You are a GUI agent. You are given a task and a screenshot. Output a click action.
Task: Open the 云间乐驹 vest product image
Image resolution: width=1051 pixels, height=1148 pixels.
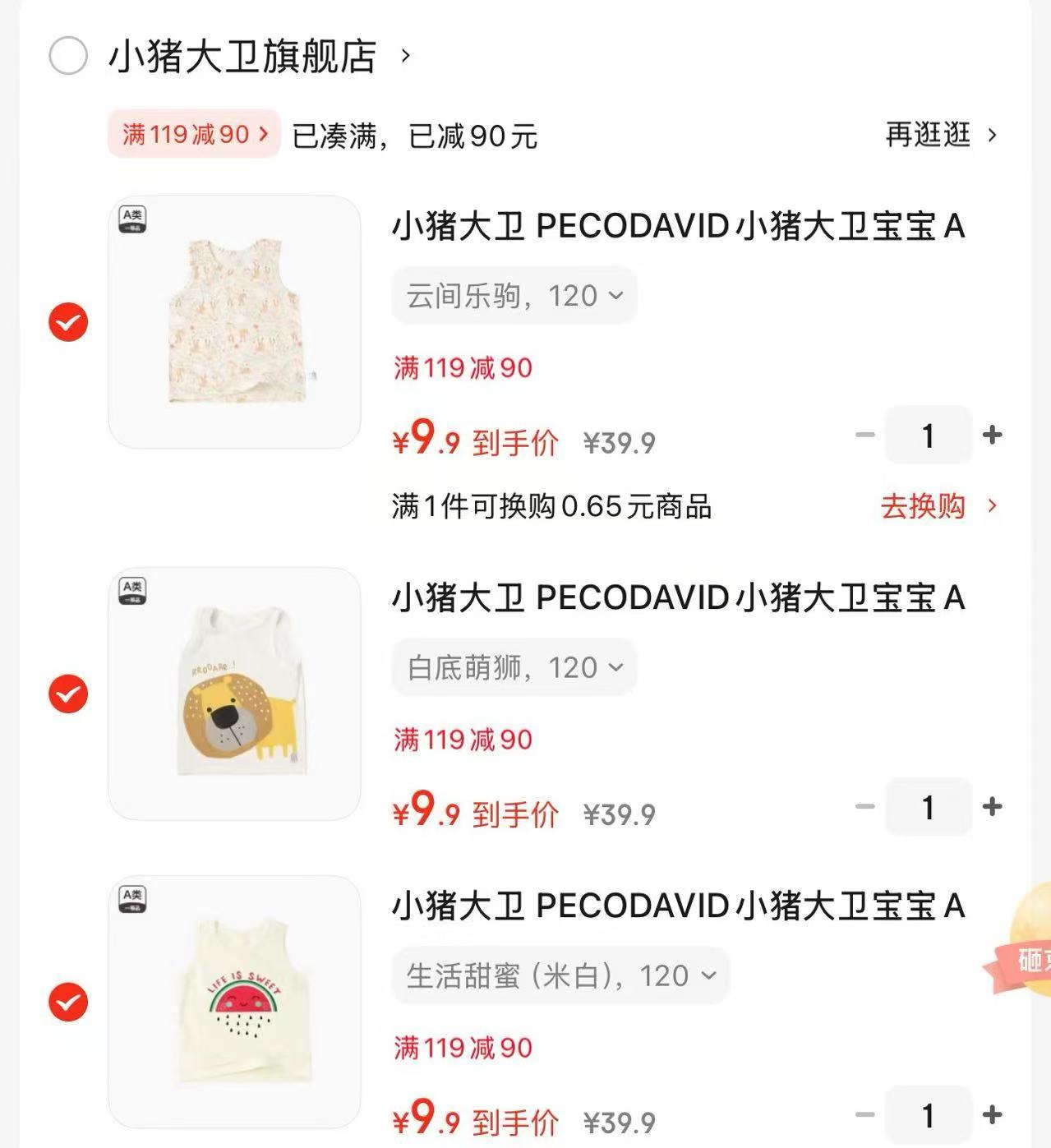pyautogui.click(x=235, y=322)
